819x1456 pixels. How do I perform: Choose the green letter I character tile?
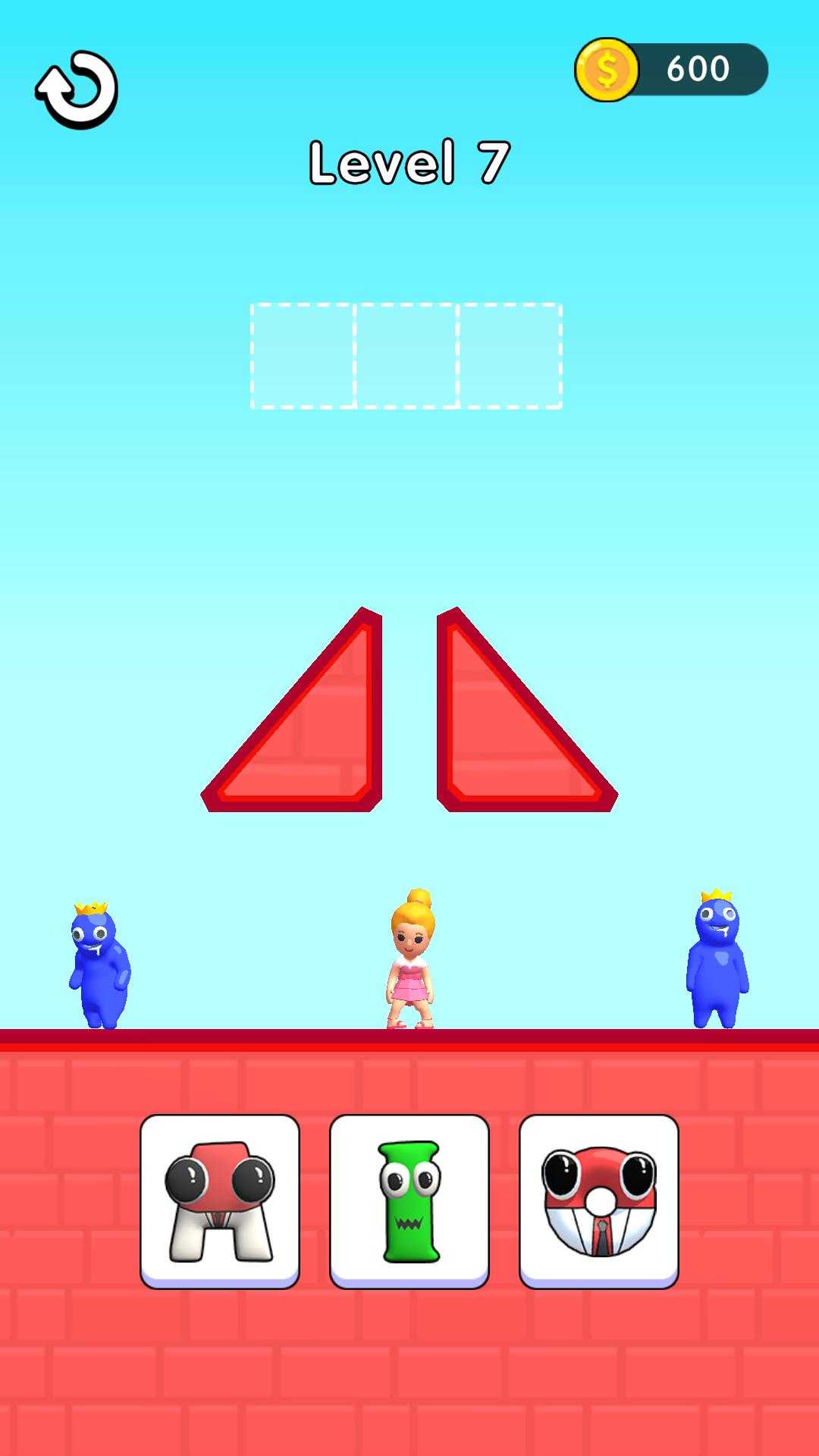[x=409, y=1200]
